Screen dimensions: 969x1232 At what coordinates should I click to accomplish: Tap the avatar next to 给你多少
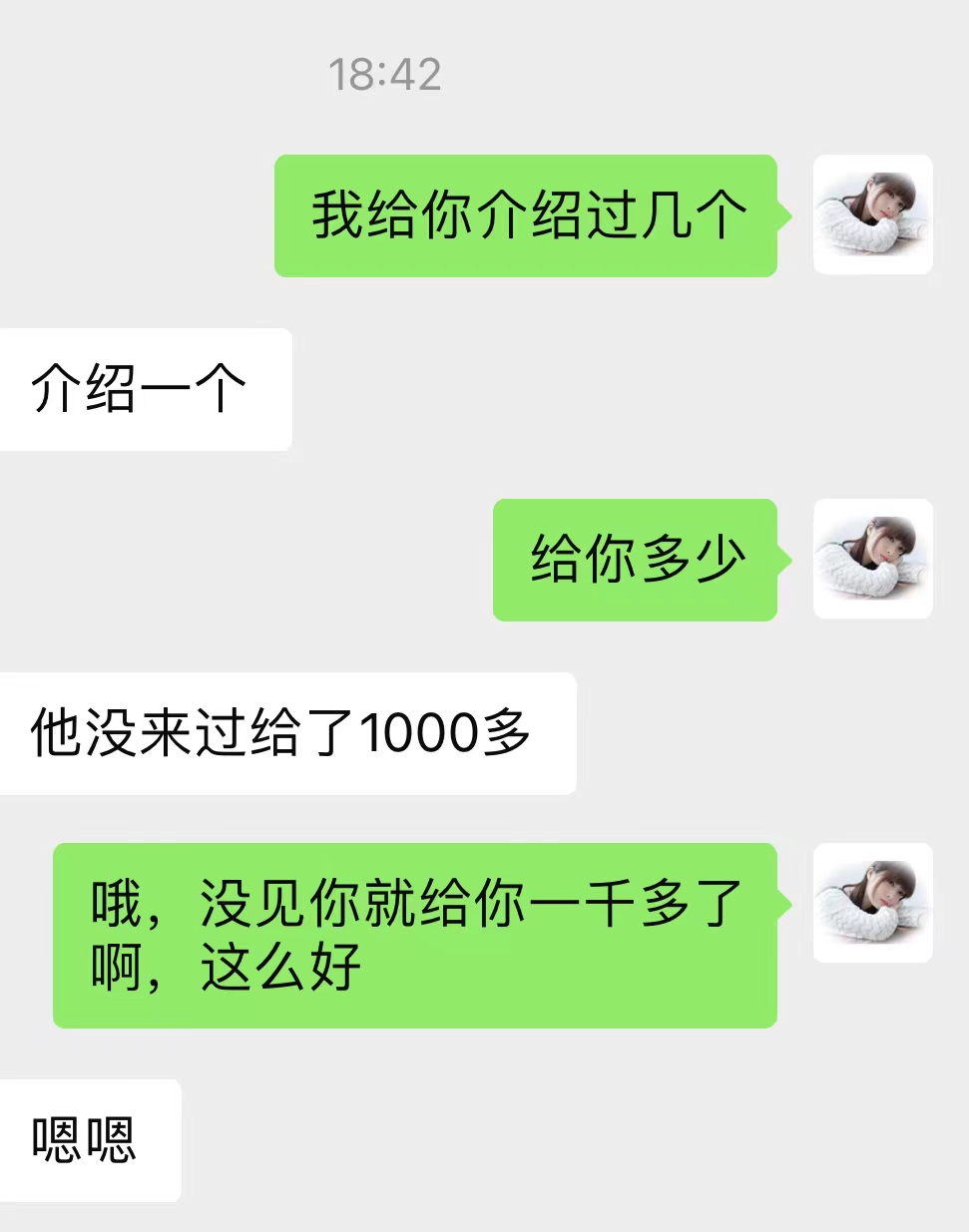872,559
